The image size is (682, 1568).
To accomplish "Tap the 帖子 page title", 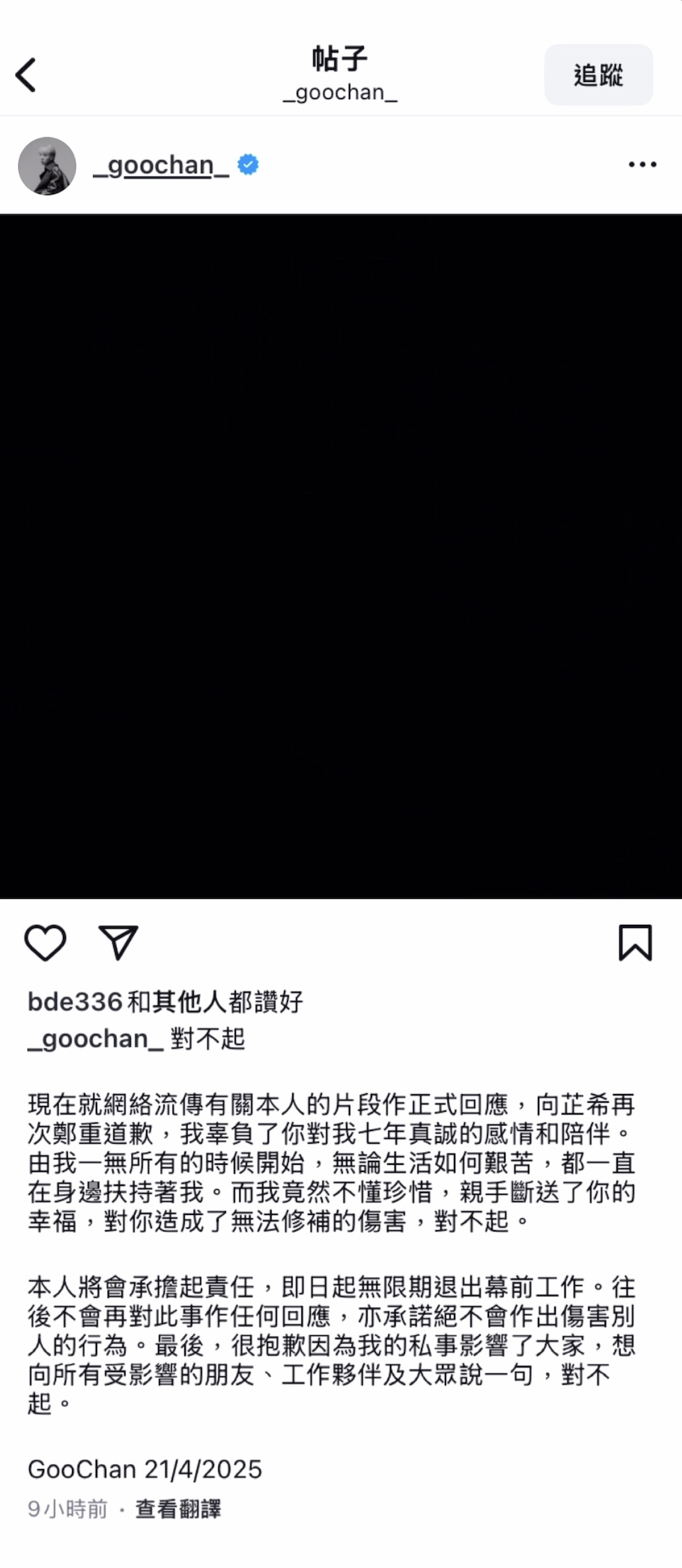I will (340, 58).
